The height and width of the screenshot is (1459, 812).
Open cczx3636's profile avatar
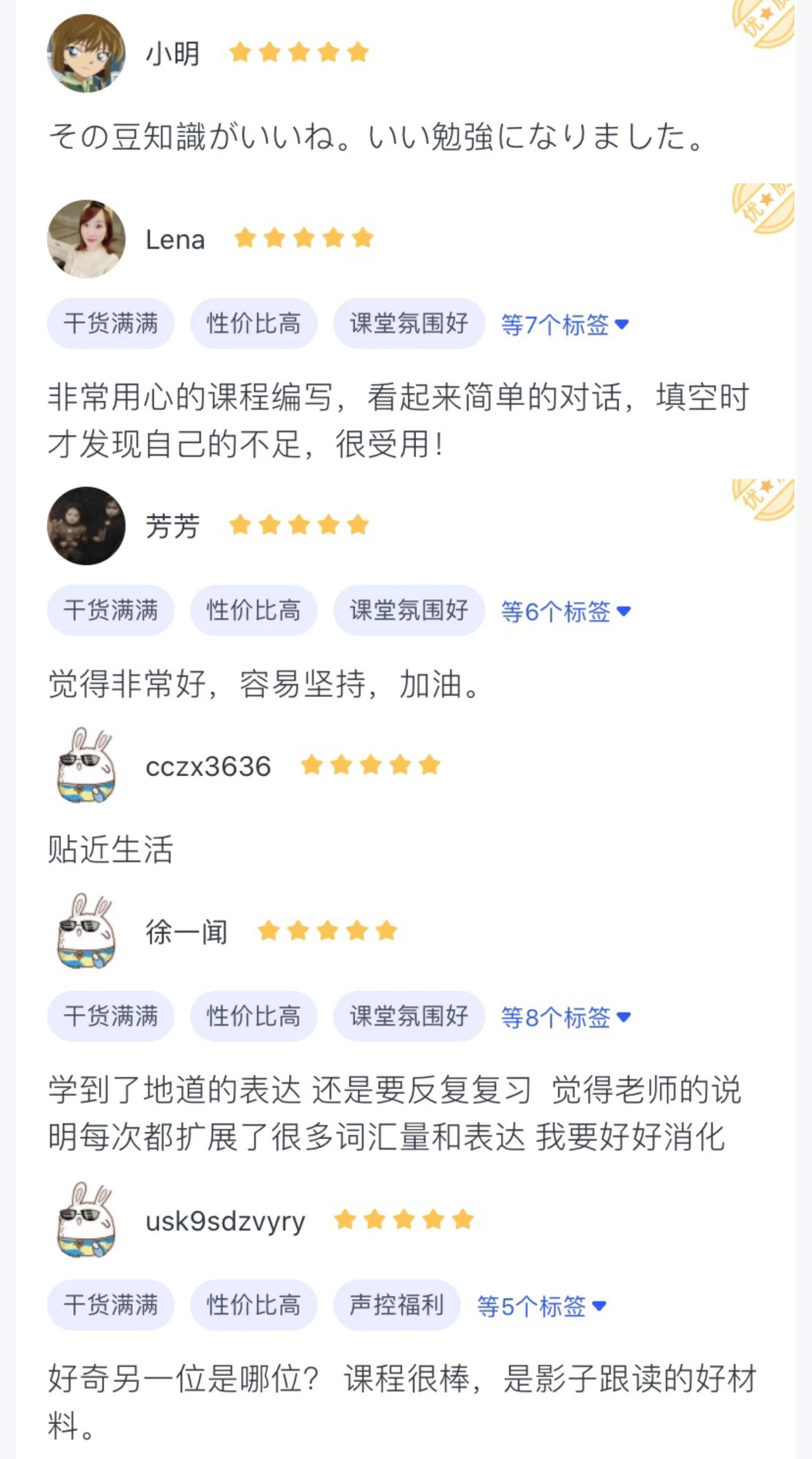[86, 766]
